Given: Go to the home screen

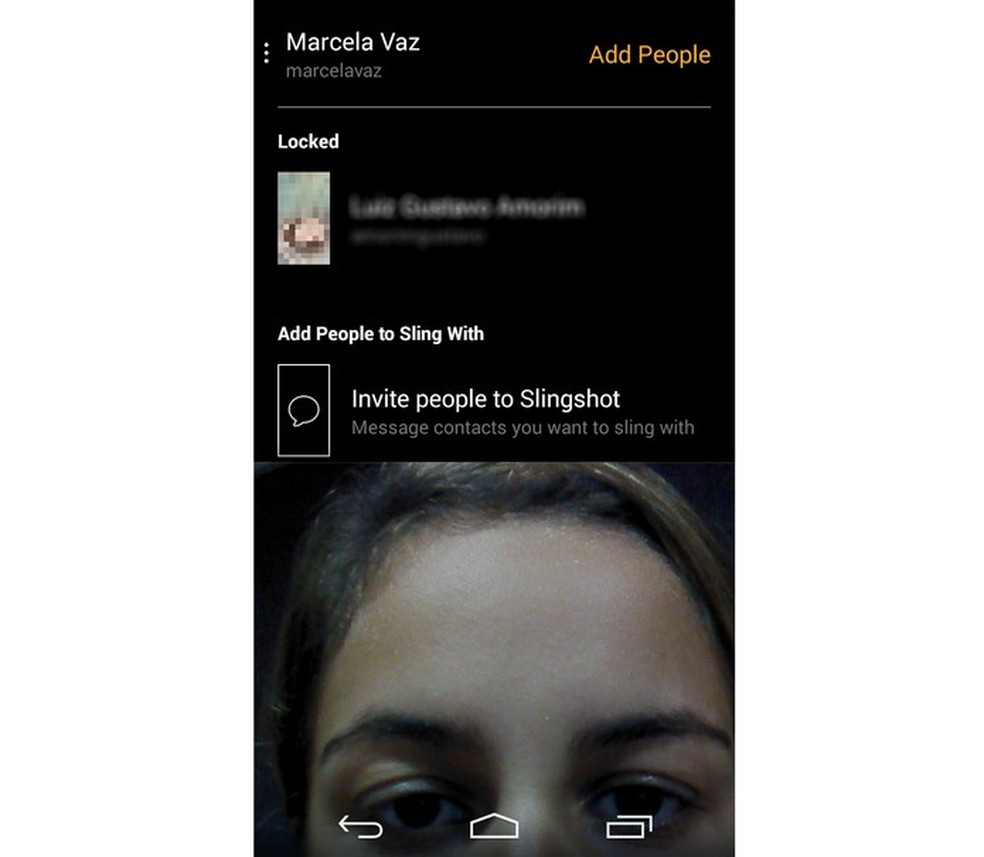Looking at the screenshot, I should pos(494,826).
